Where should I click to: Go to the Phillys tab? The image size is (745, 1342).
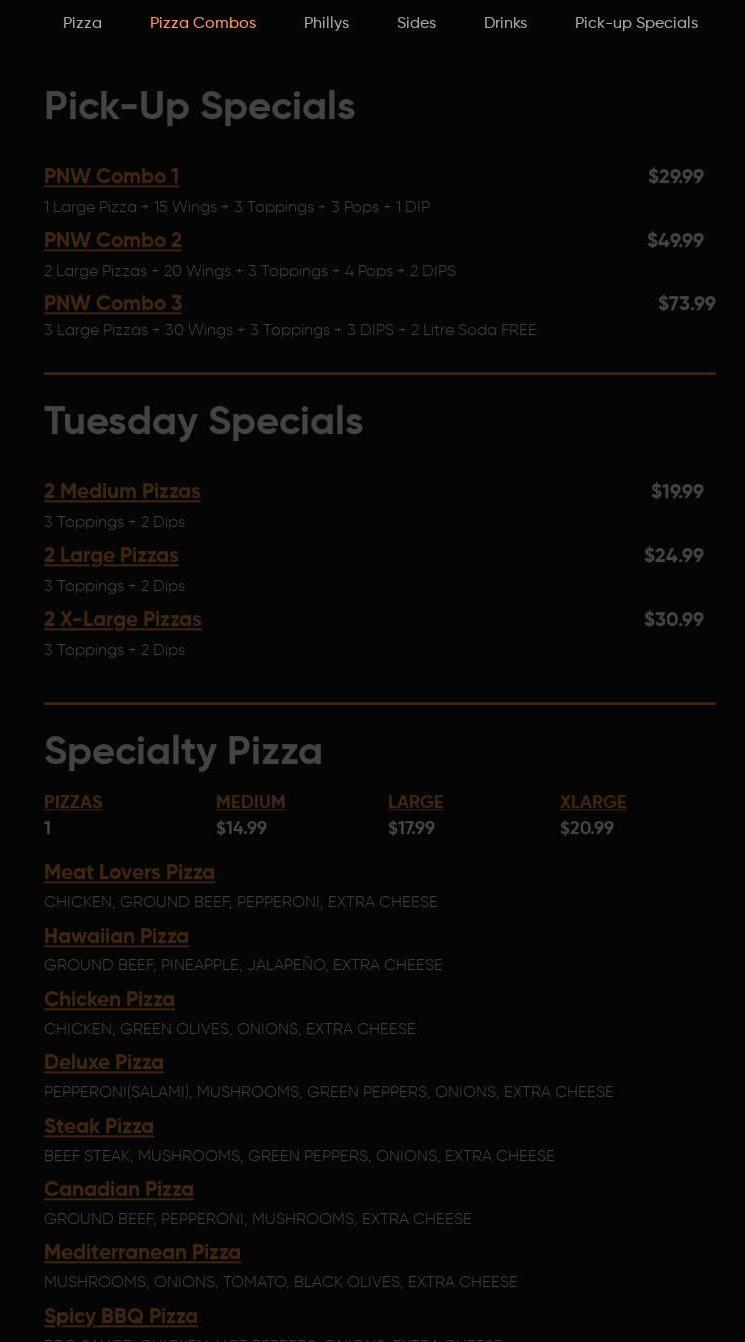[326, 23]
